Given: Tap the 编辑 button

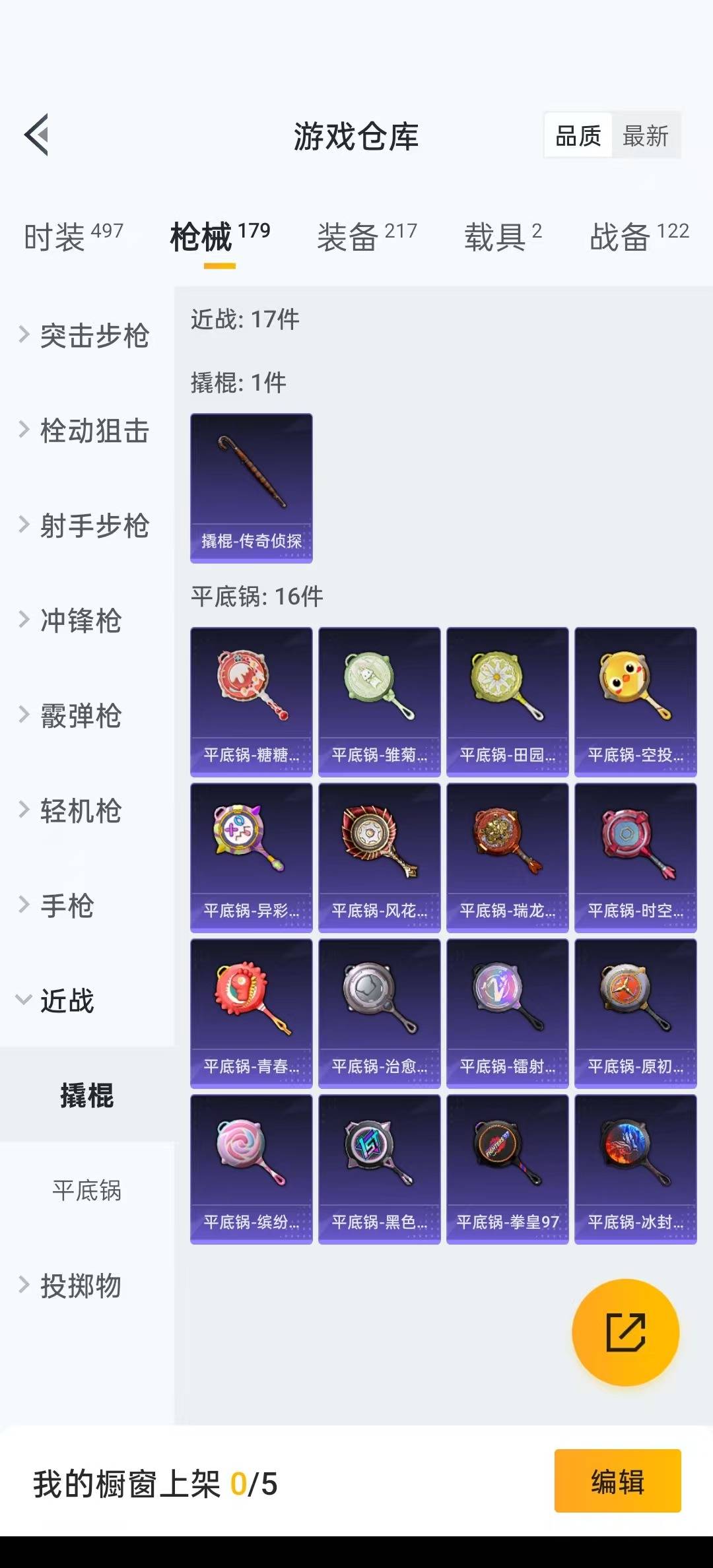Looking at the screenshot, I should [617, 1480].
